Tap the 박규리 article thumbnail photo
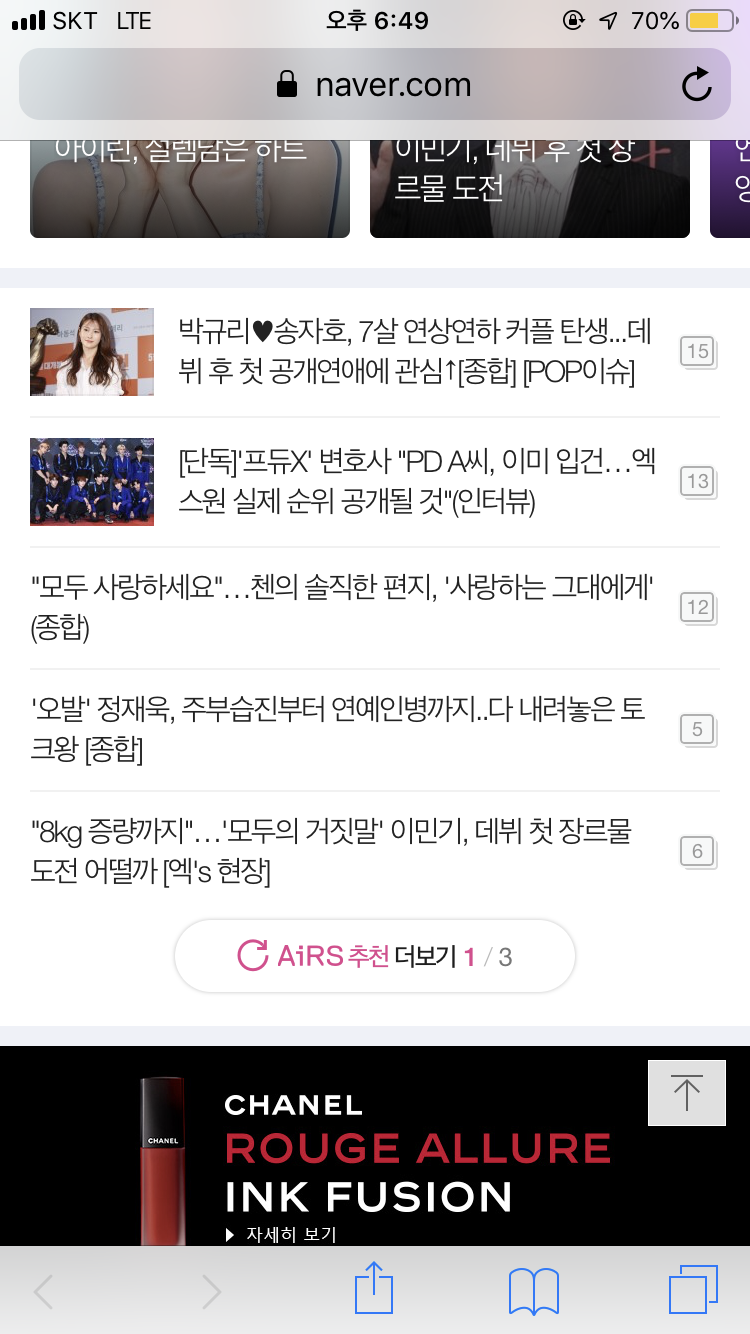This screenshot has width=750, height=1334. click(91, 352)
